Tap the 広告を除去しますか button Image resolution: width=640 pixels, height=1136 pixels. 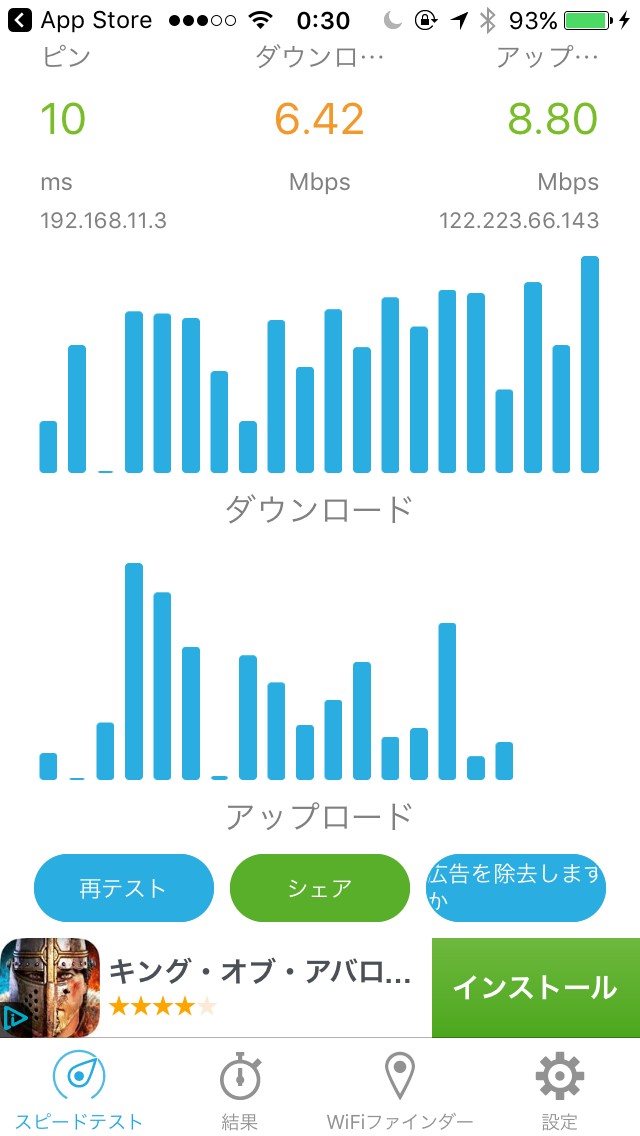tap(516, 888)
